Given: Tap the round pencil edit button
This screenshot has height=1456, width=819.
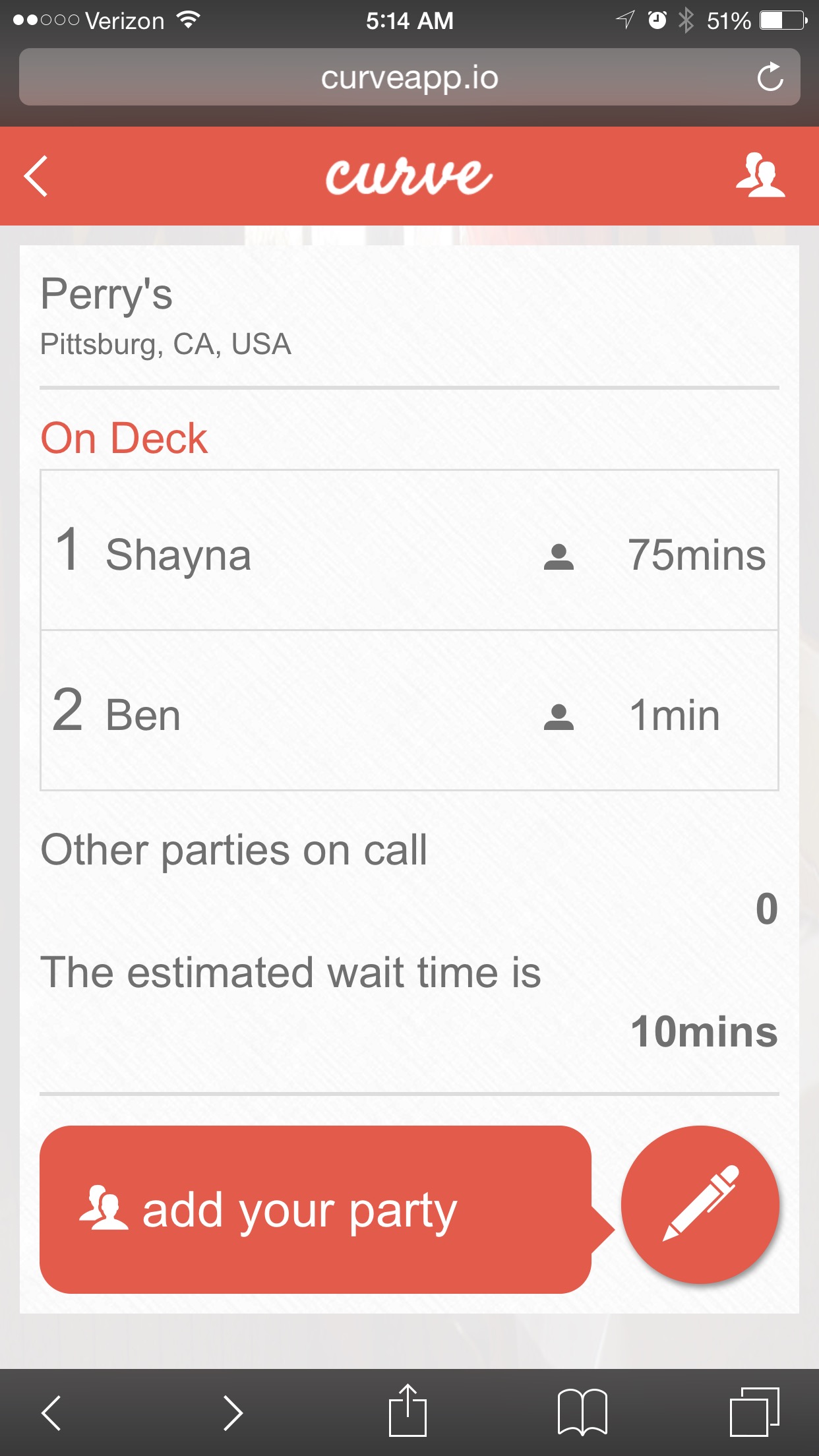Looking at the screenshot, I should click(x=700, y=1204).
